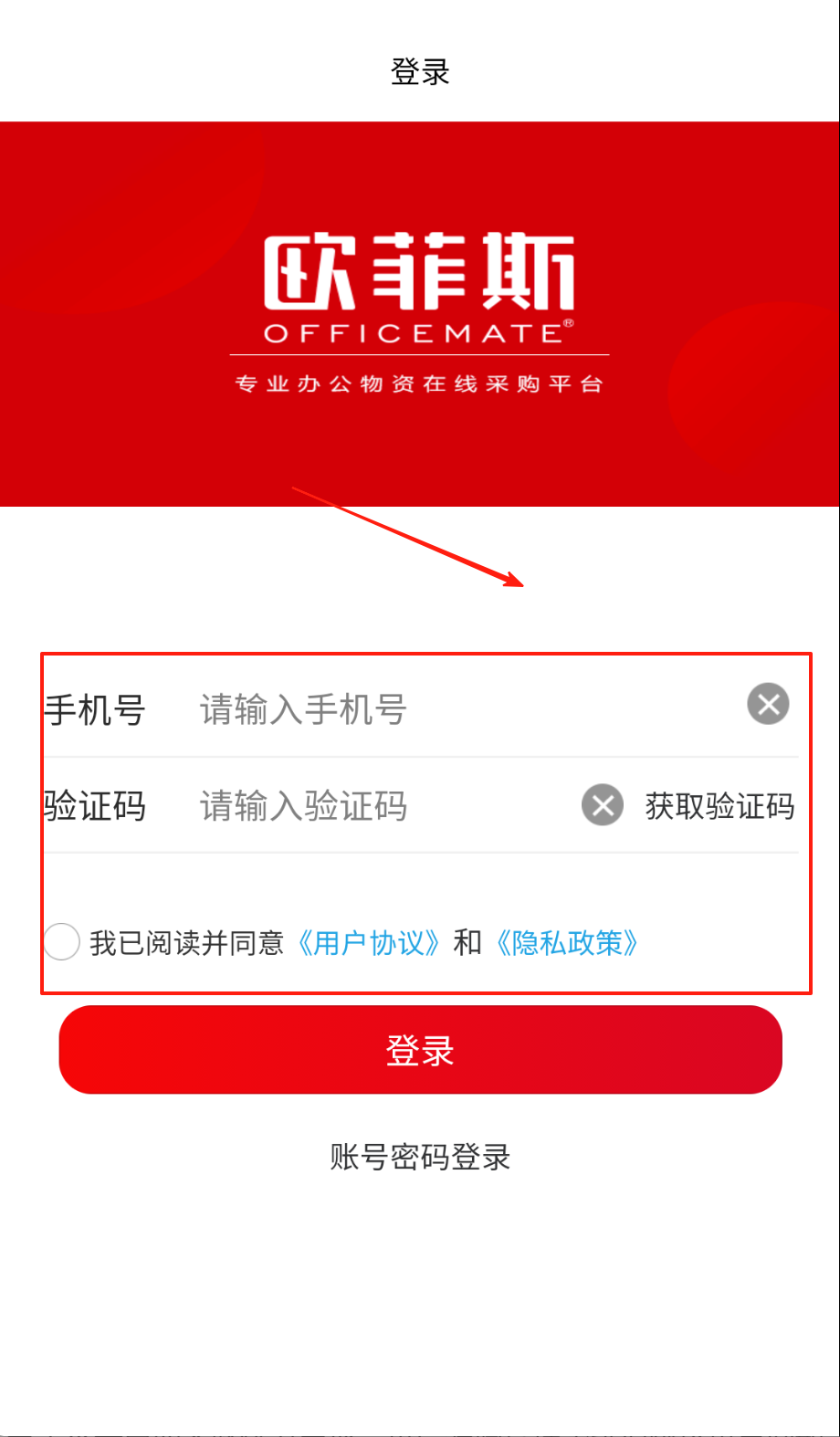Viewport: 840px width, 1437px height.
Task: Open the 用户协议 link
Action: pos(370,942)
